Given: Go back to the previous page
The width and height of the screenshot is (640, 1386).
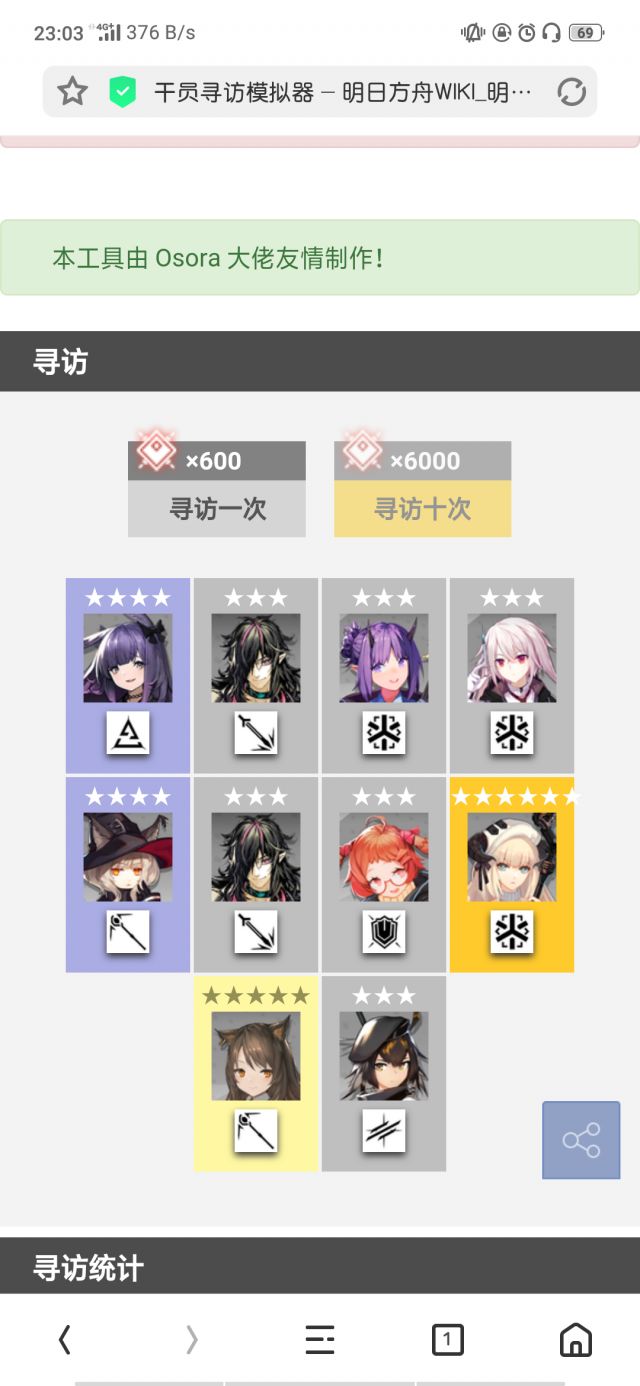Looking at the screenshot, I should tap(64, 1339).
